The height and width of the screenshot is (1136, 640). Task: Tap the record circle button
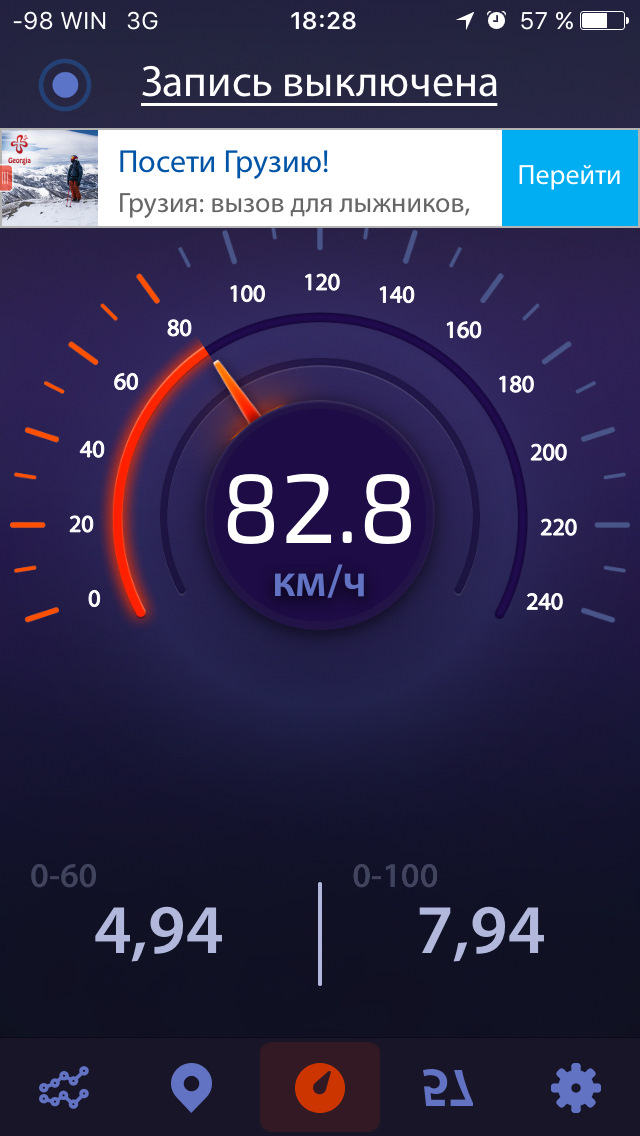65,85
